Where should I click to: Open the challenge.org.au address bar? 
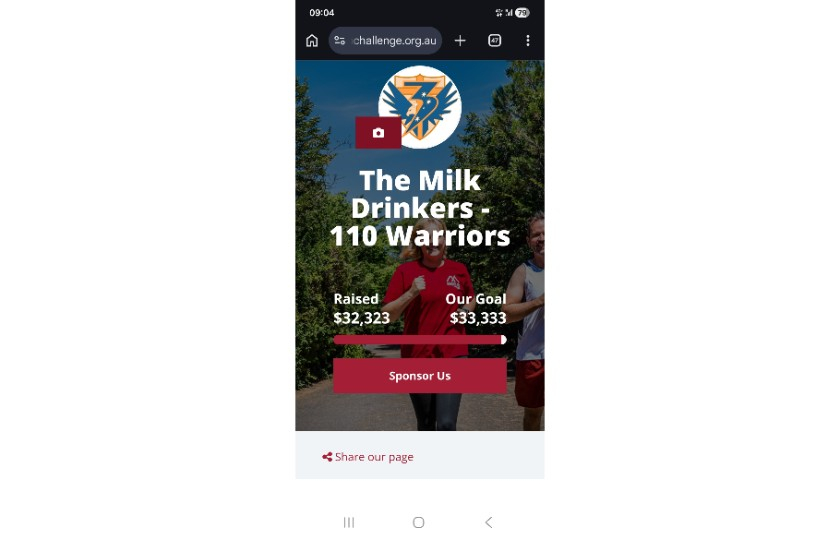point(393,41)
